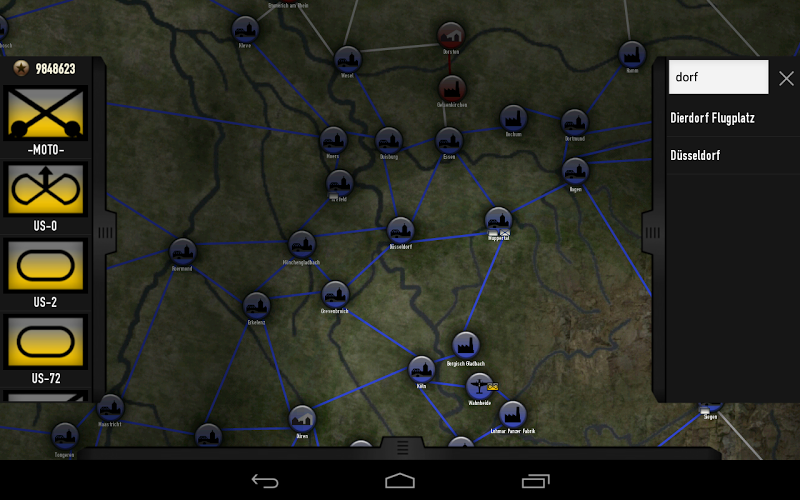Expand the bottom panel handle
The image size is (800, 500).
tap(400, 446)
